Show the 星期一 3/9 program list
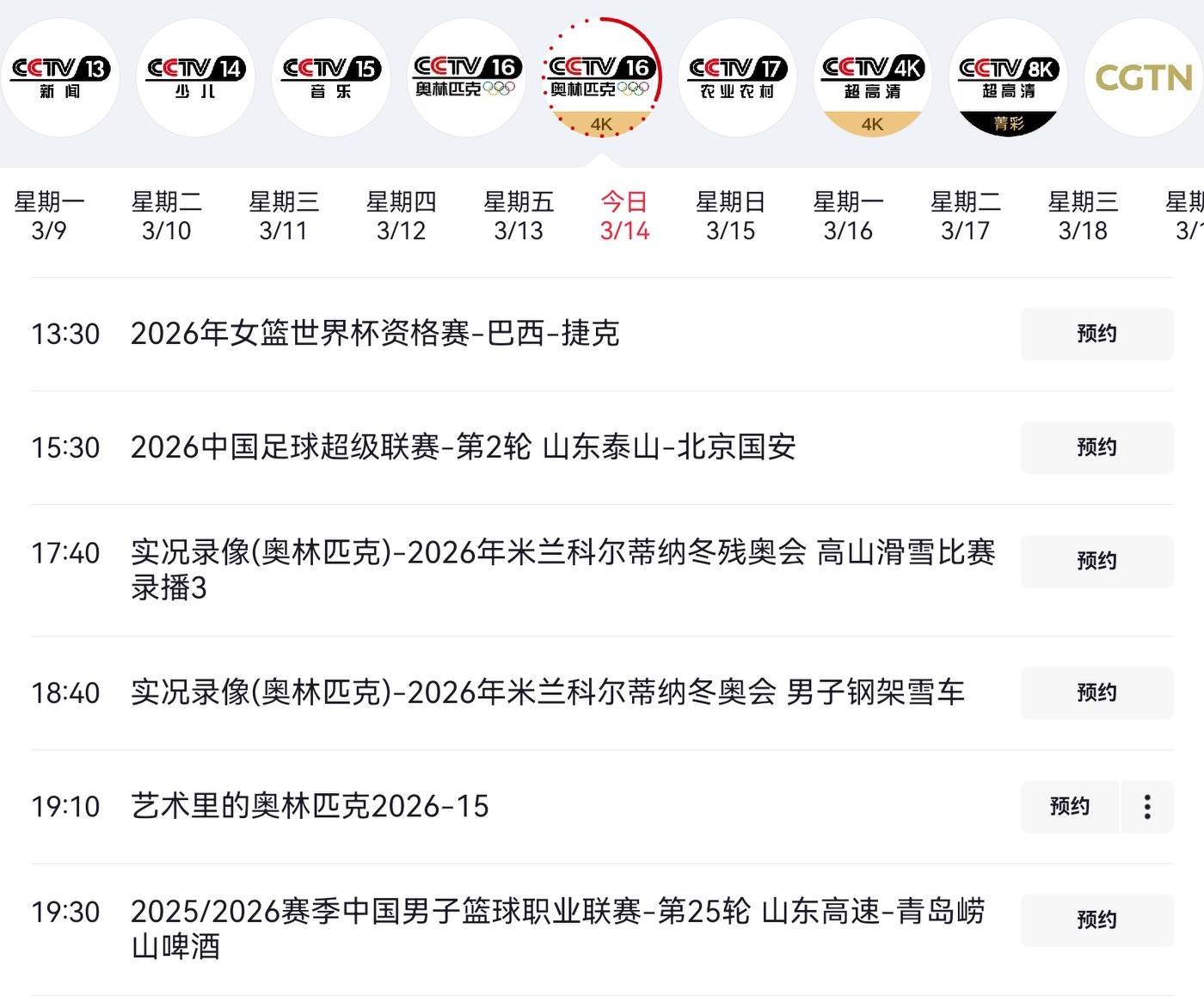This screenshot has height=1003, width=1204. point(49,216)
